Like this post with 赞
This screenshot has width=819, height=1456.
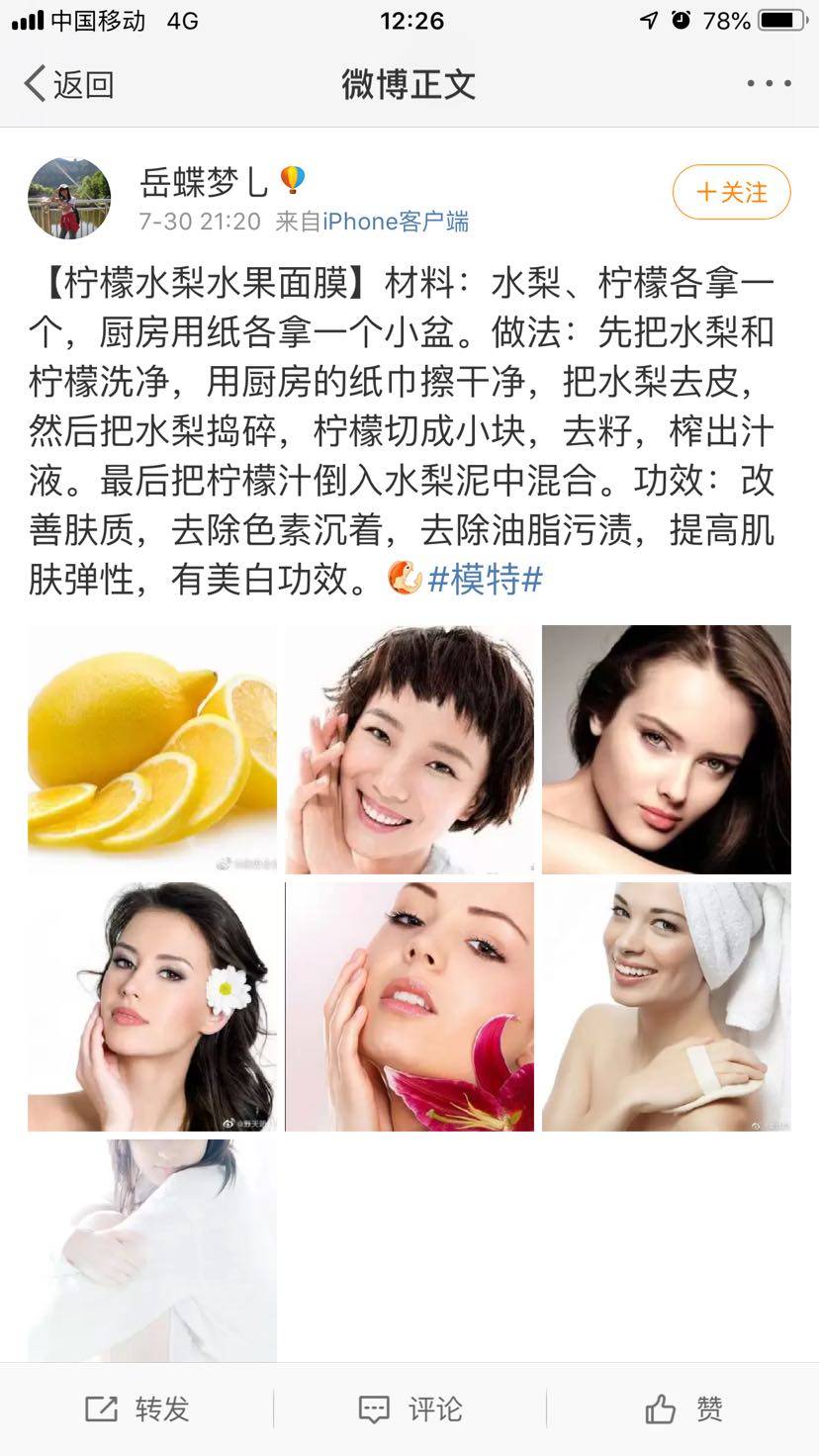[x=683, y=1410]
